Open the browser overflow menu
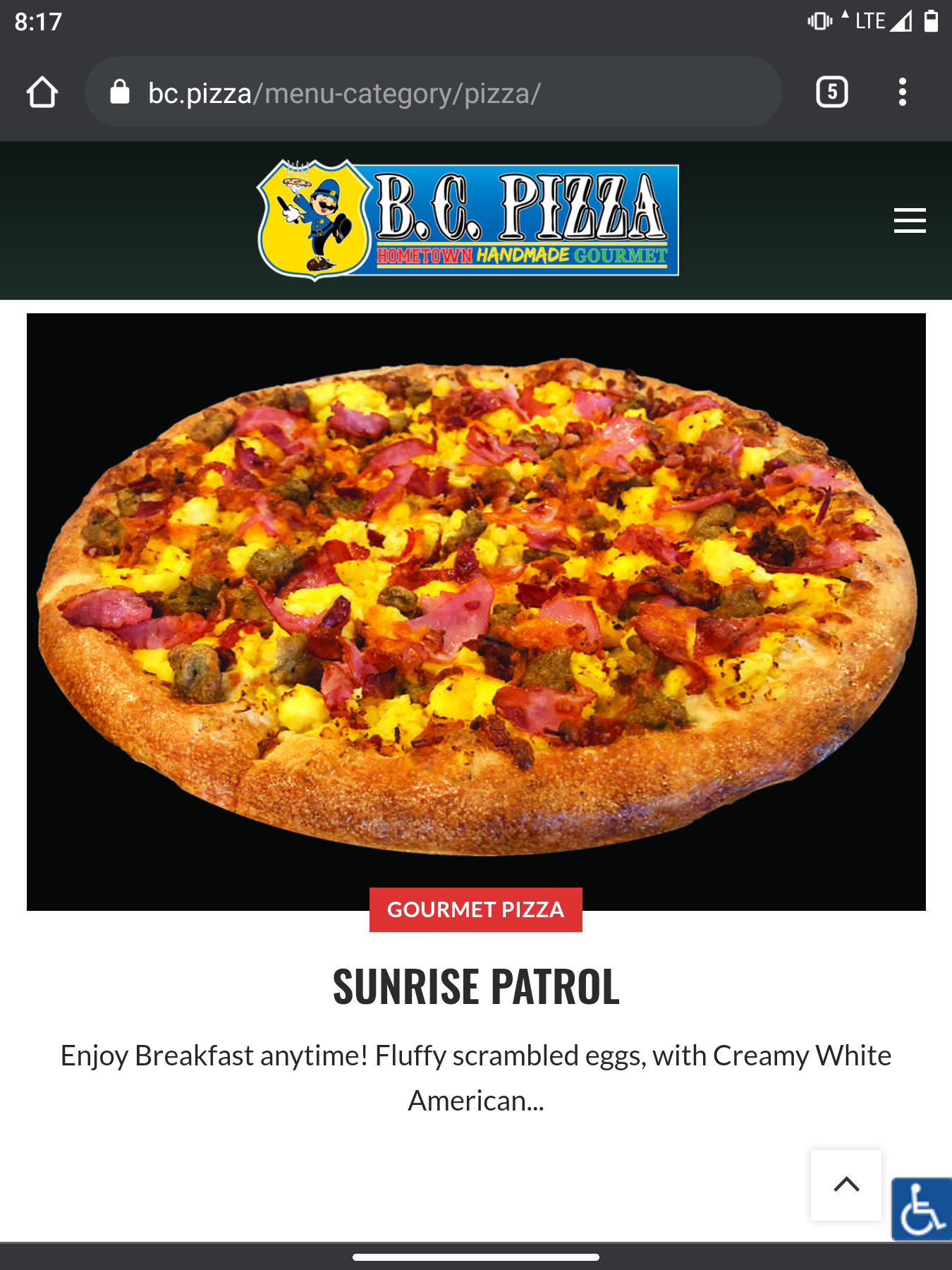Image resolution: width=952 pixels, height=1270 pixels. pyautogui.click(x=902, y=92)
